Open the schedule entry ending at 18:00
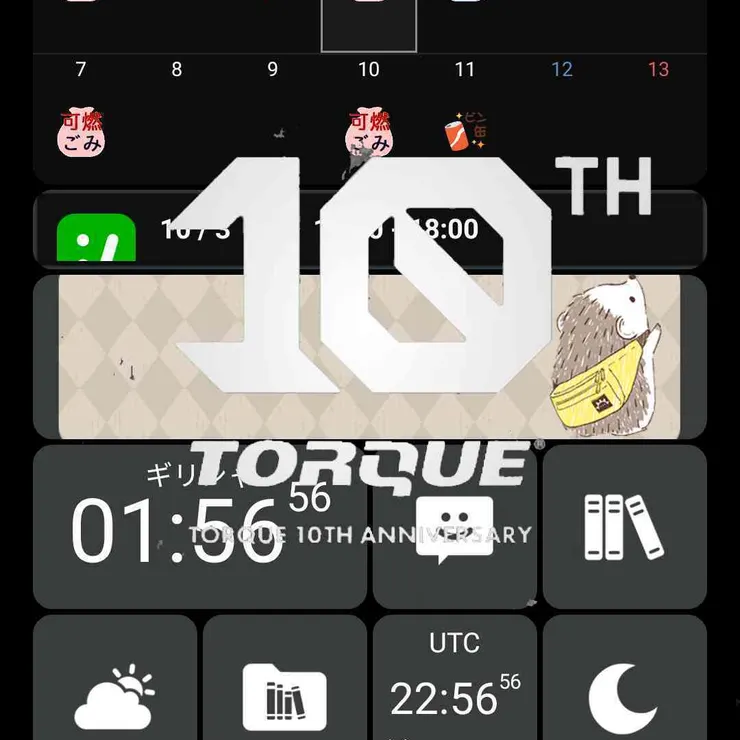The width and height of the screenshot is (740, 740). tap(370, 229)
